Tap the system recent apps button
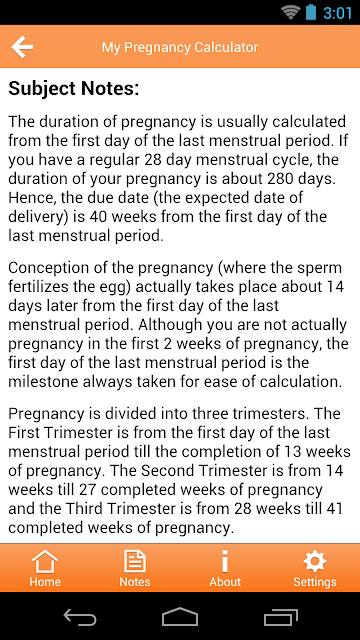Screen dimensions: 360x640 click(x=280, y=616)
